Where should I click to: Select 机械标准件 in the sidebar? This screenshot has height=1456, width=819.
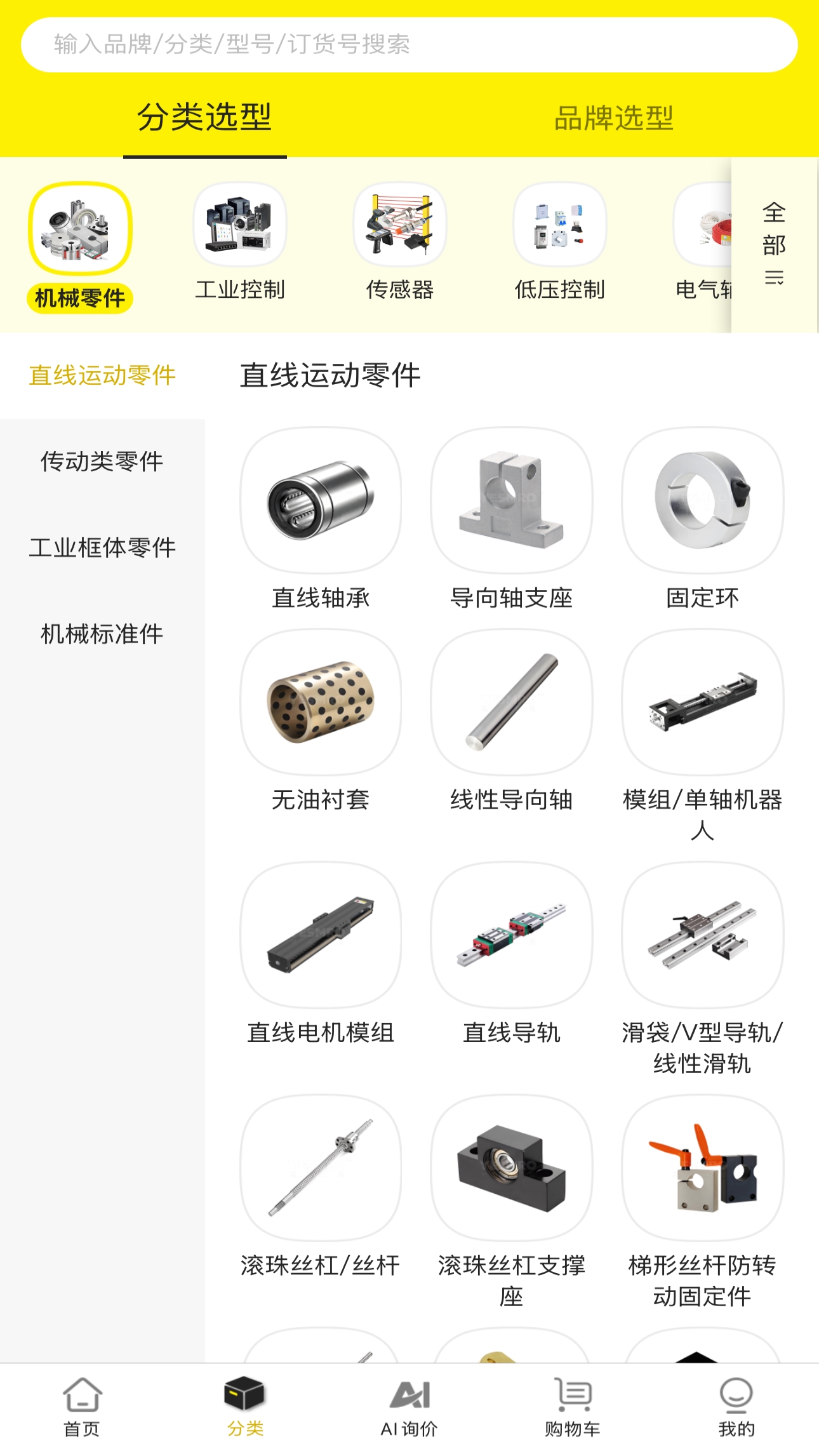[102, 632]
